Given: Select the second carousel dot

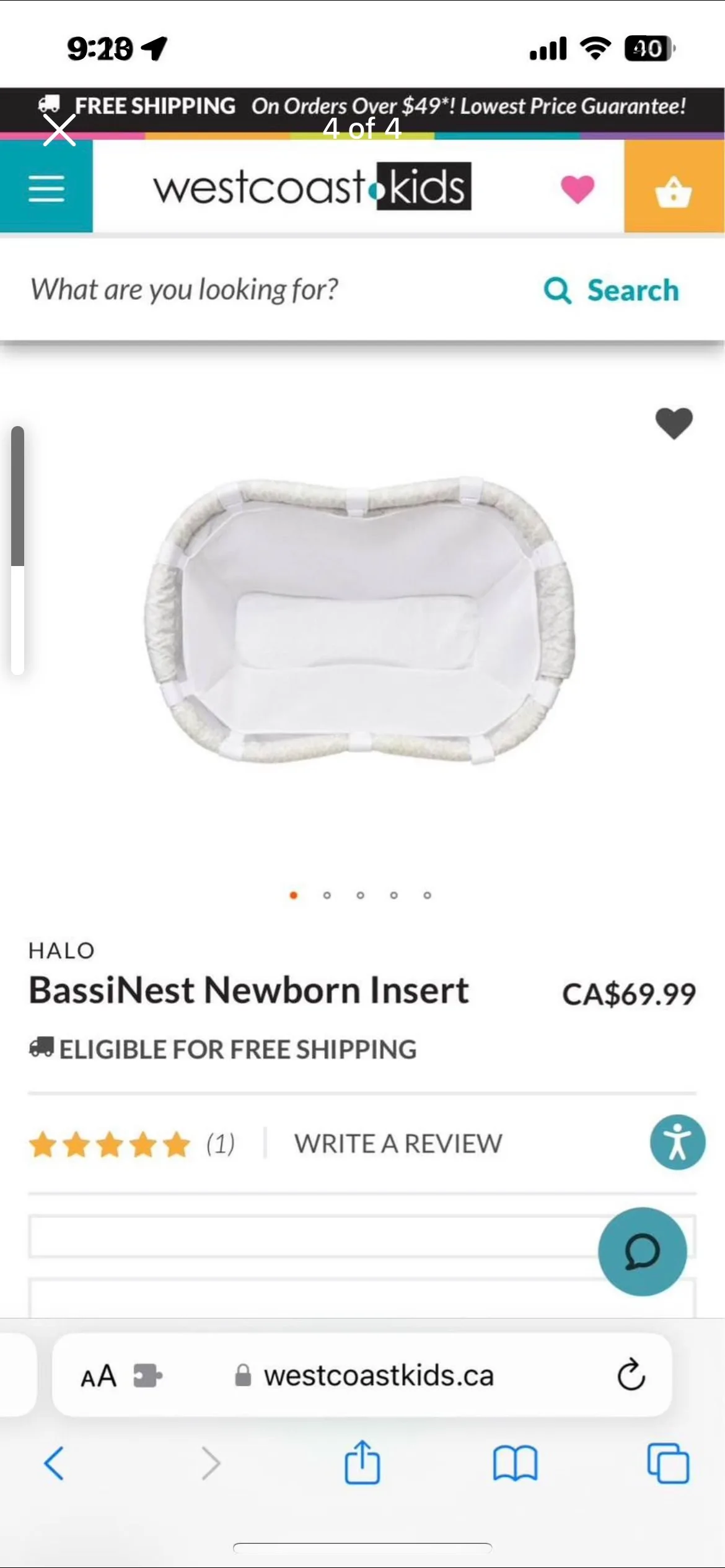Looking at the screenshot, I should point(327,895).
